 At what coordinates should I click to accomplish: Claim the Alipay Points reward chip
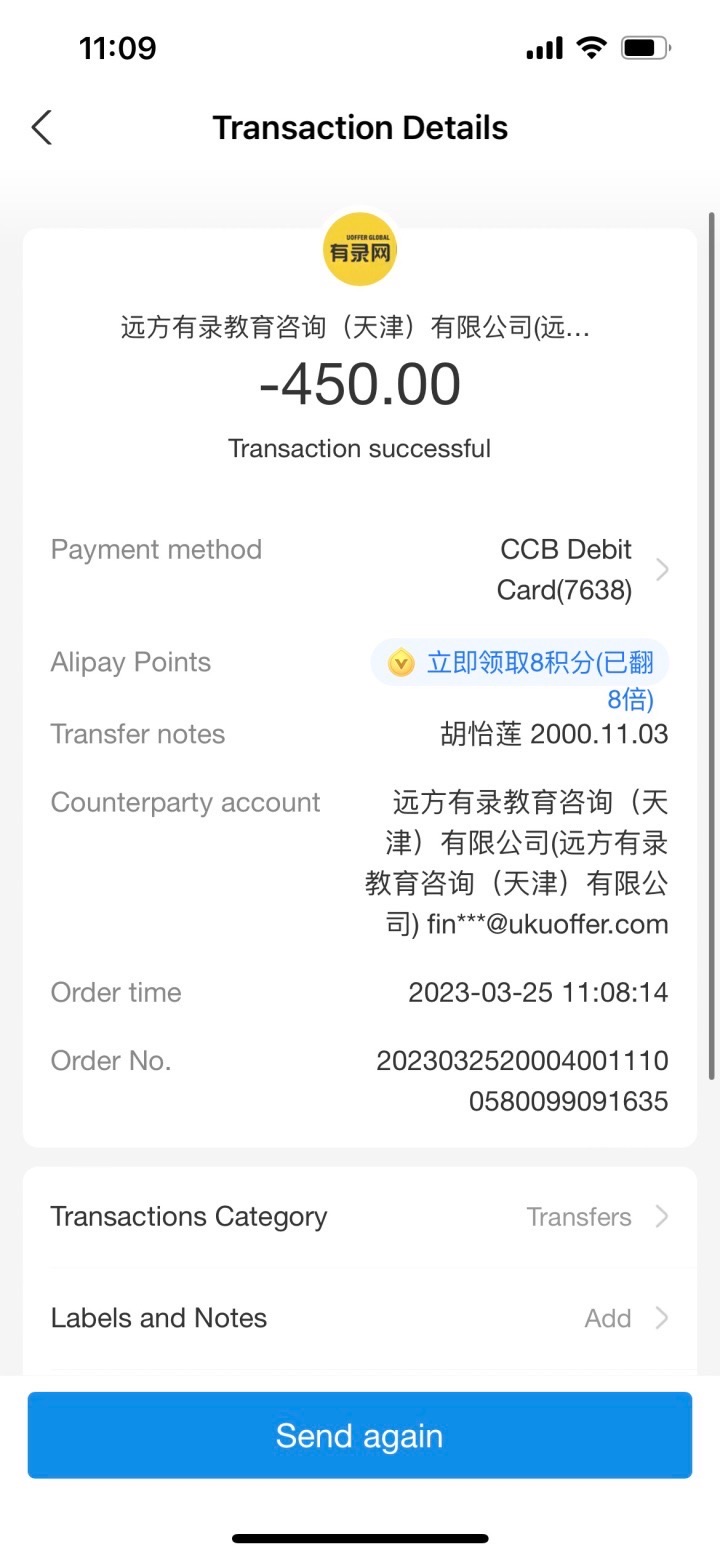click(520, 663)
